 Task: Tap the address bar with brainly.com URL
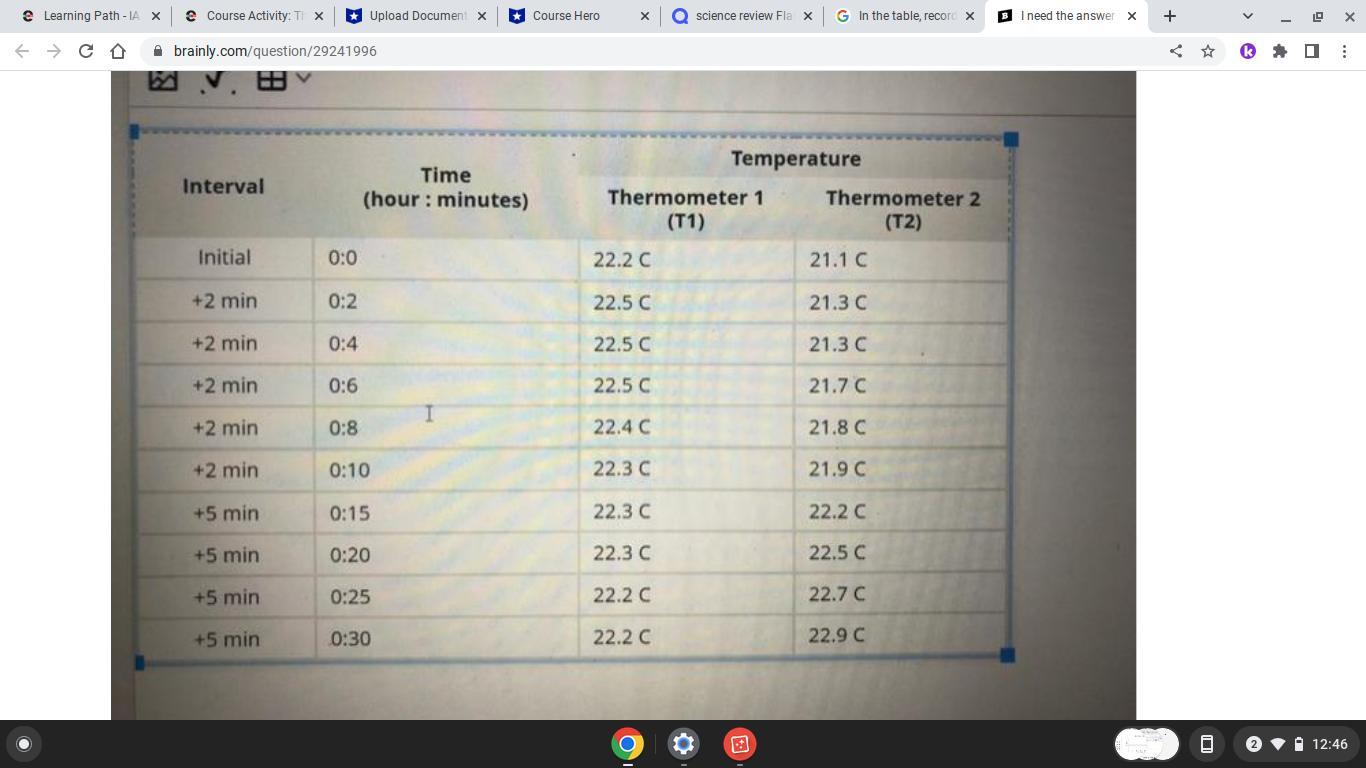[x=650, y=51]
